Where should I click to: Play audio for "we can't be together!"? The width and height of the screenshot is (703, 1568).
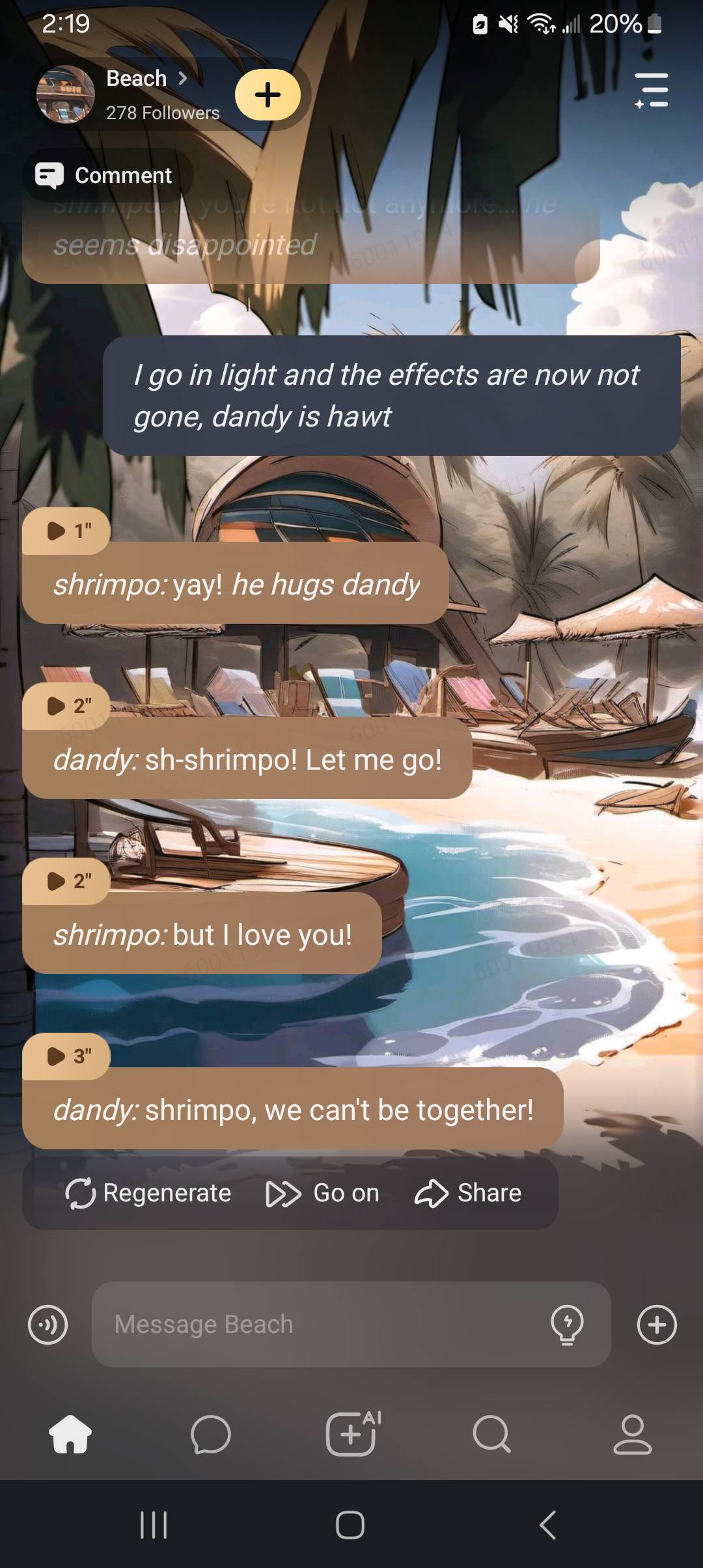[66, 1056]
